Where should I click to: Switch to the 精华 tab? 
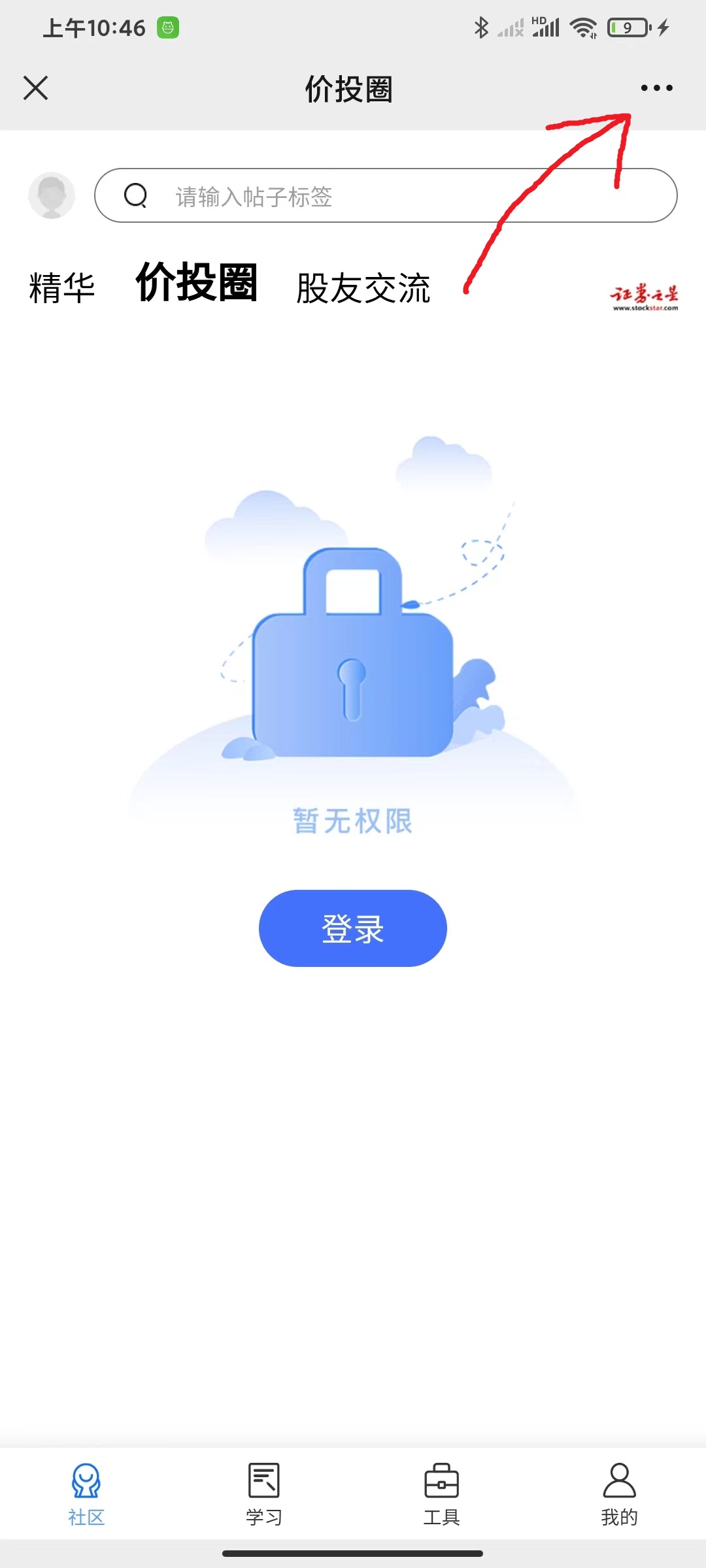click(x=62, y=287)
